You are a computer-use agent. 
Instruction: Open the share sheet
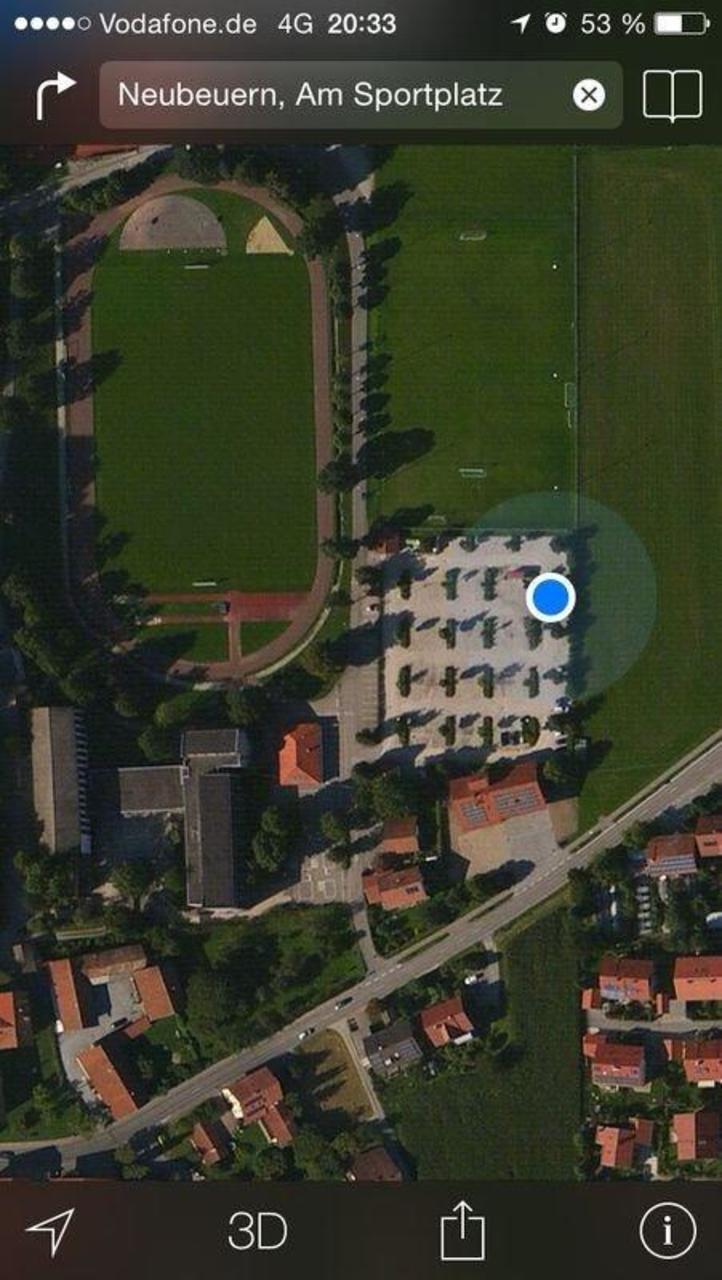tap(462, 1231)
